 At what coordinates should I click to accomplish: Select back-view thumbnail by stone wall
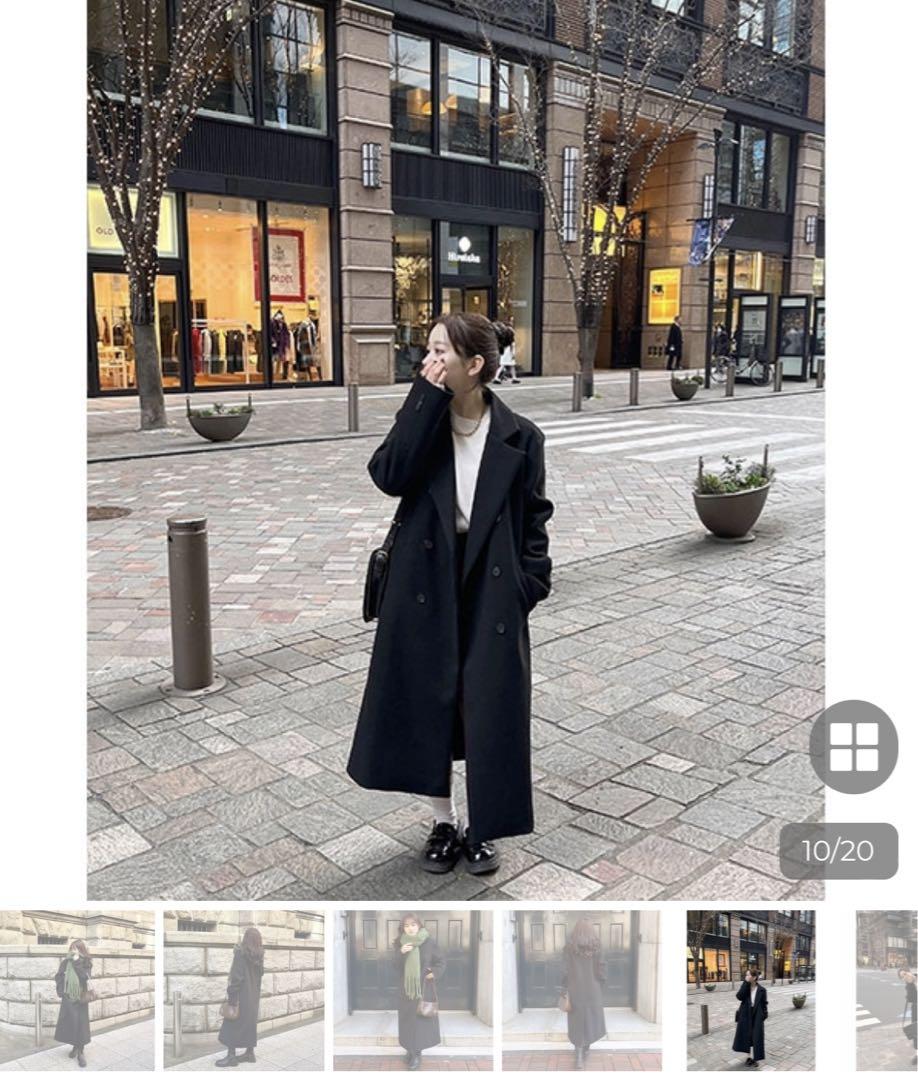click(x=243, y=989)
